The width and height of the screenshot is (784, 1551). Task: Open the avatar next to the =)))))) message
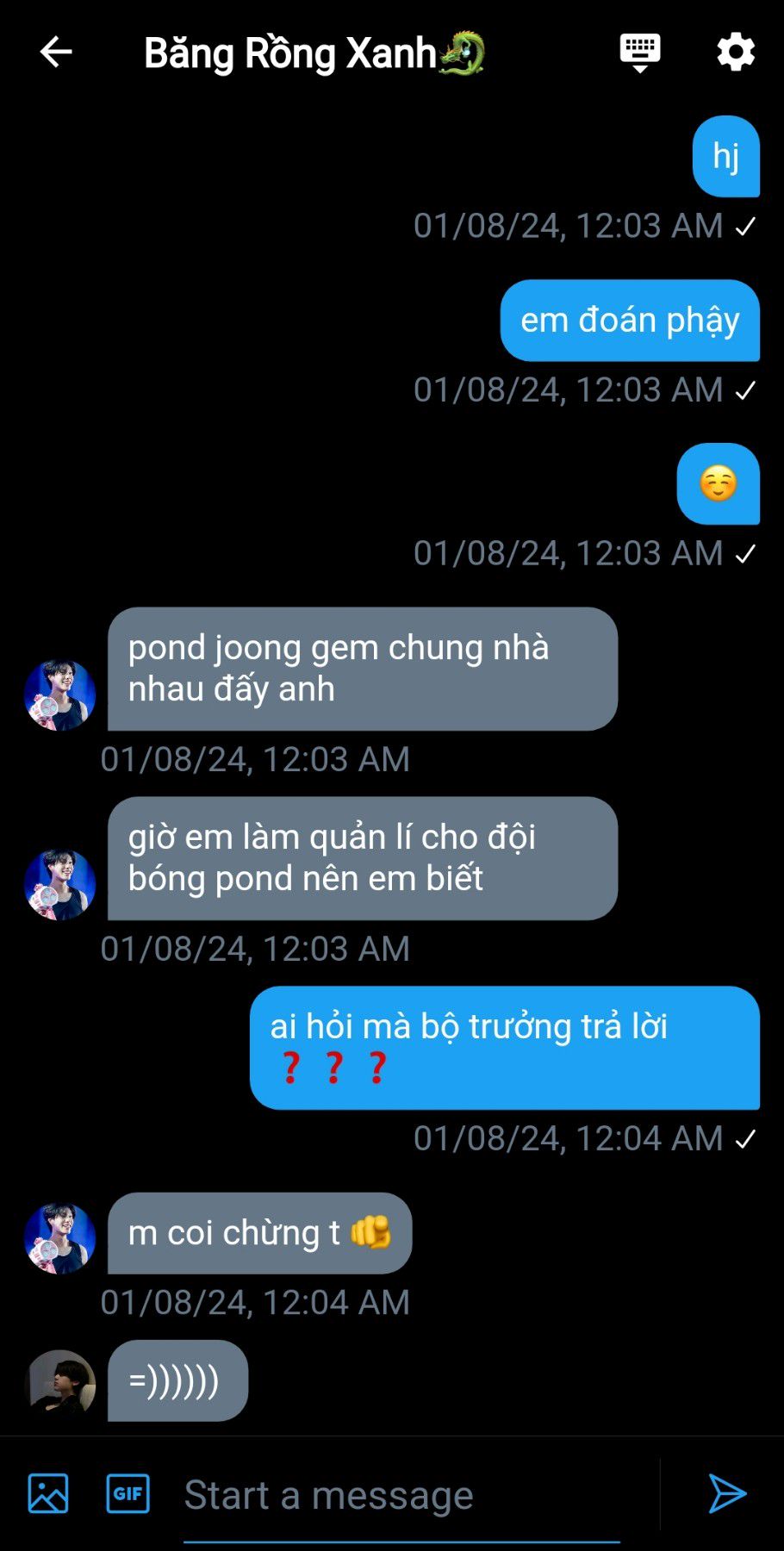(59, 1381)
